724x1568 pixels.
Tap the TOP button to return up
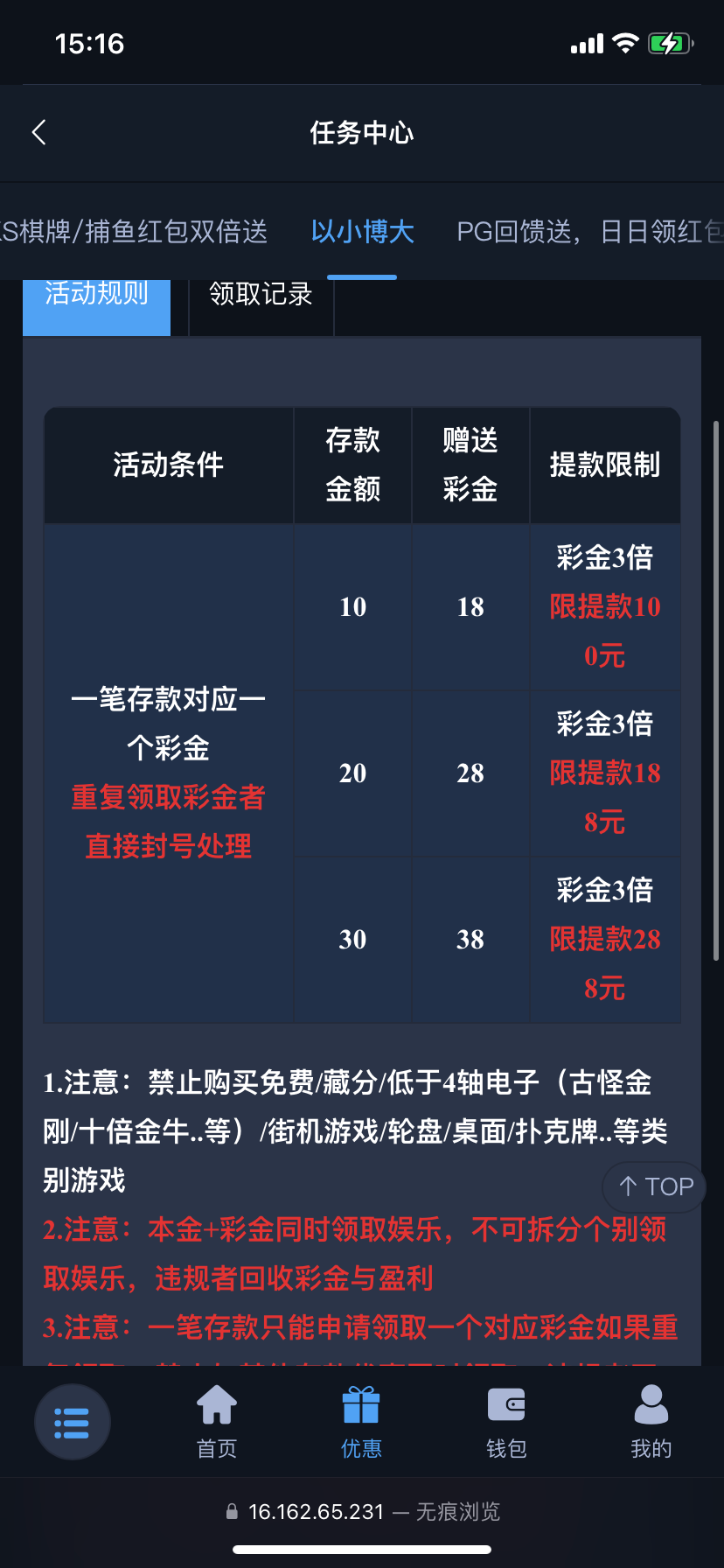(x=654, y=1186)
